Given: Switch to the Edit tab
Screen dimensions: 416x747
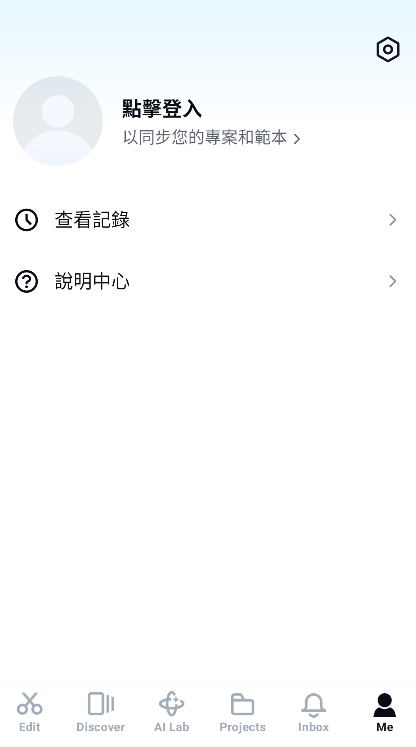Looking at the screenshot, I should (x=30, y=713).
